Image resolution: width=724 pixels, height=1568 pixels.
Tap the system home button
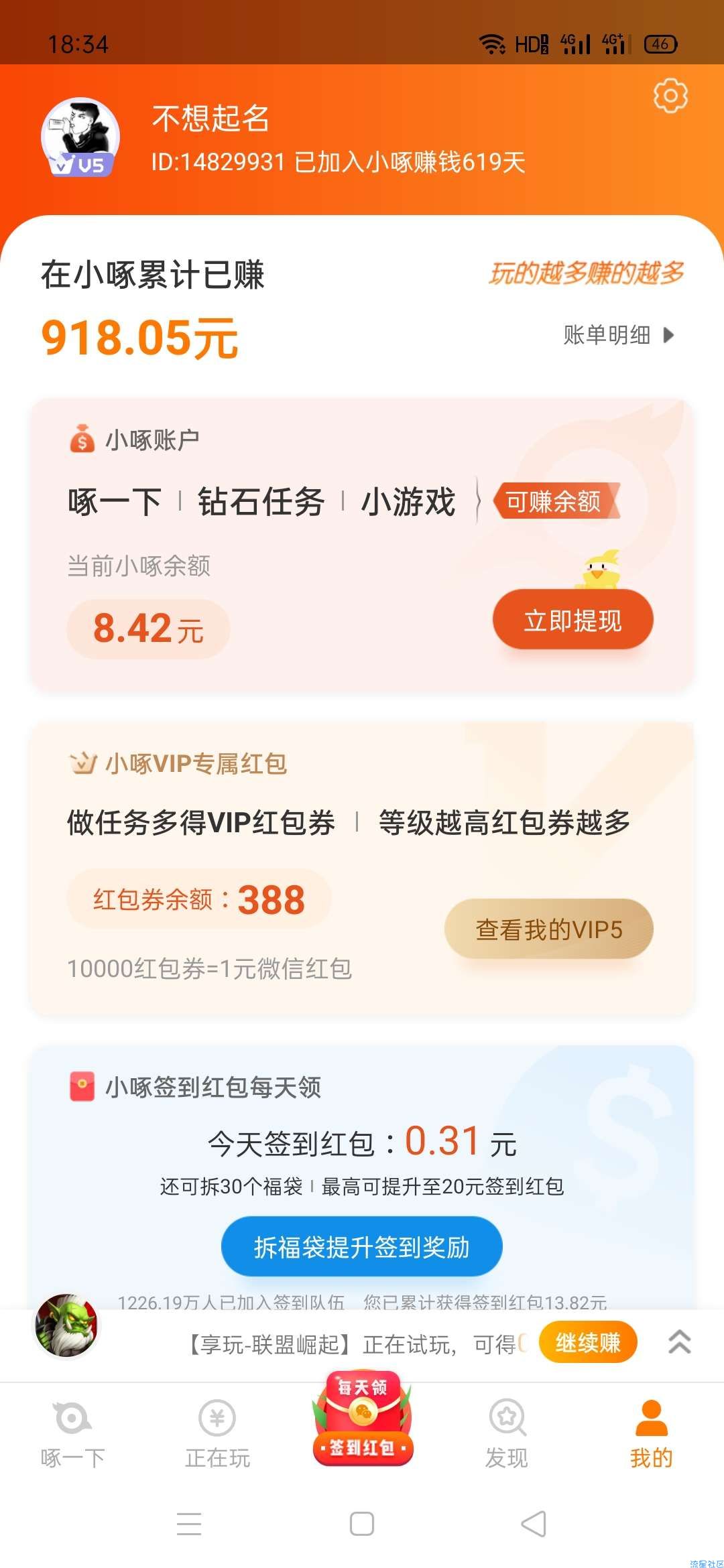(362, 1524)
